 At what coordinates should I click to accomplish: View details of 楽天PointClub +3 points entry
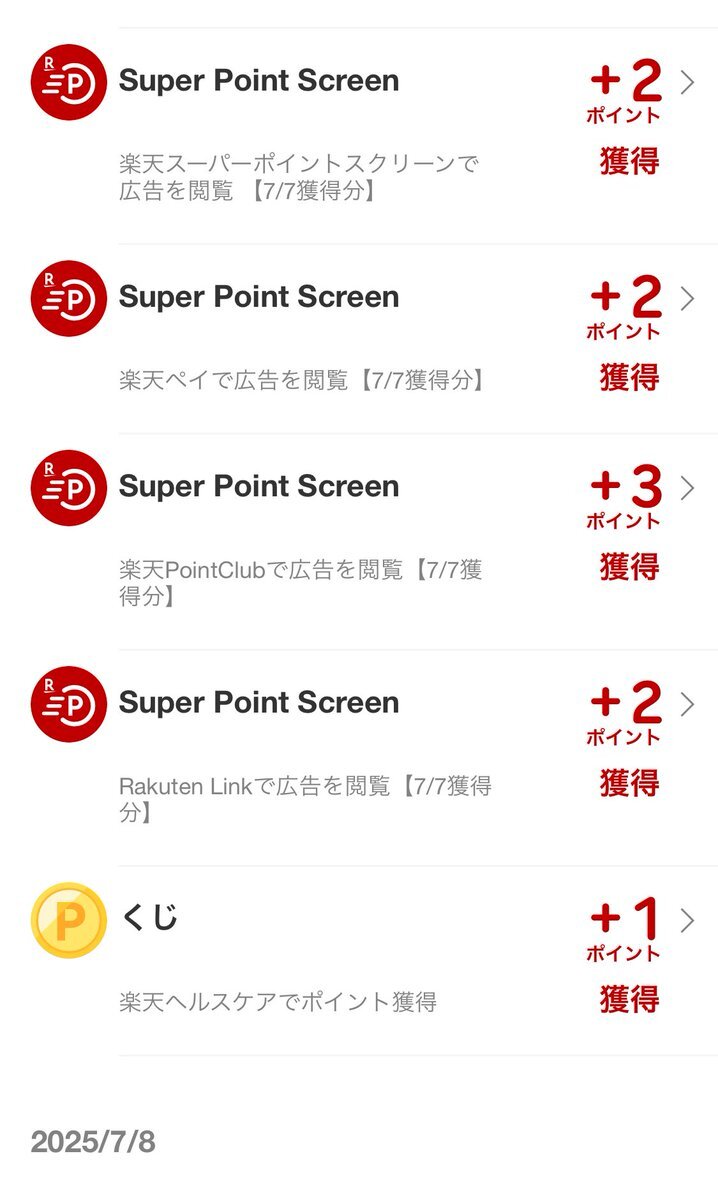359,542
